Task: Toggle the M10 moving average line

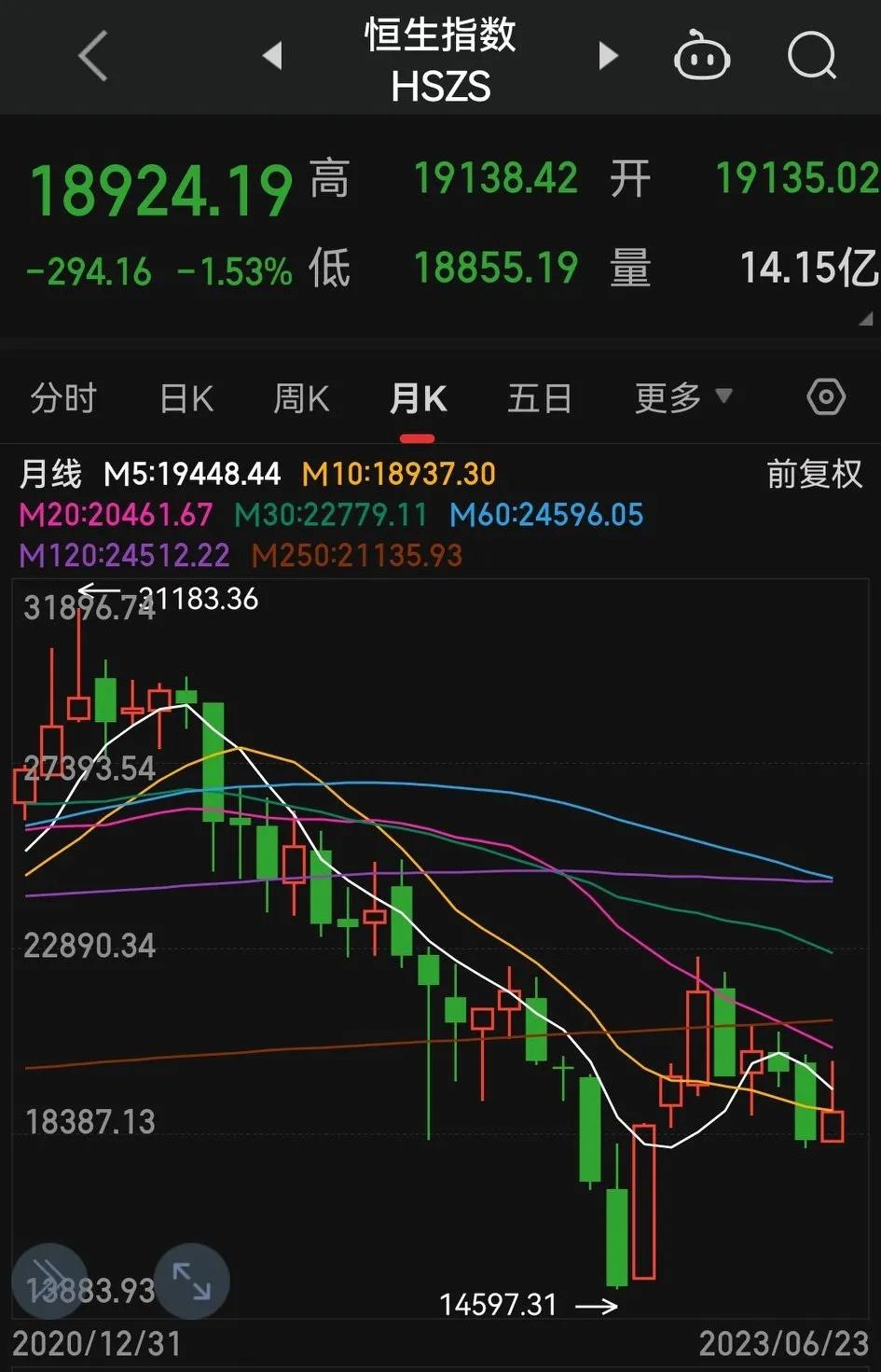Action: 397,474
